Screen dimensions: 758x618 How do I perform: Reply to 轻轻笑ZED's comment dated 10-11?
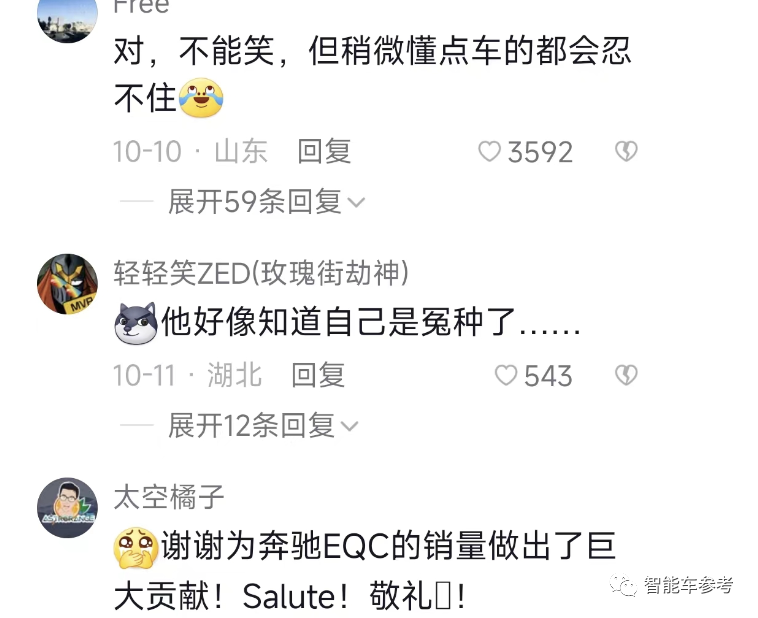click(318, 376)
